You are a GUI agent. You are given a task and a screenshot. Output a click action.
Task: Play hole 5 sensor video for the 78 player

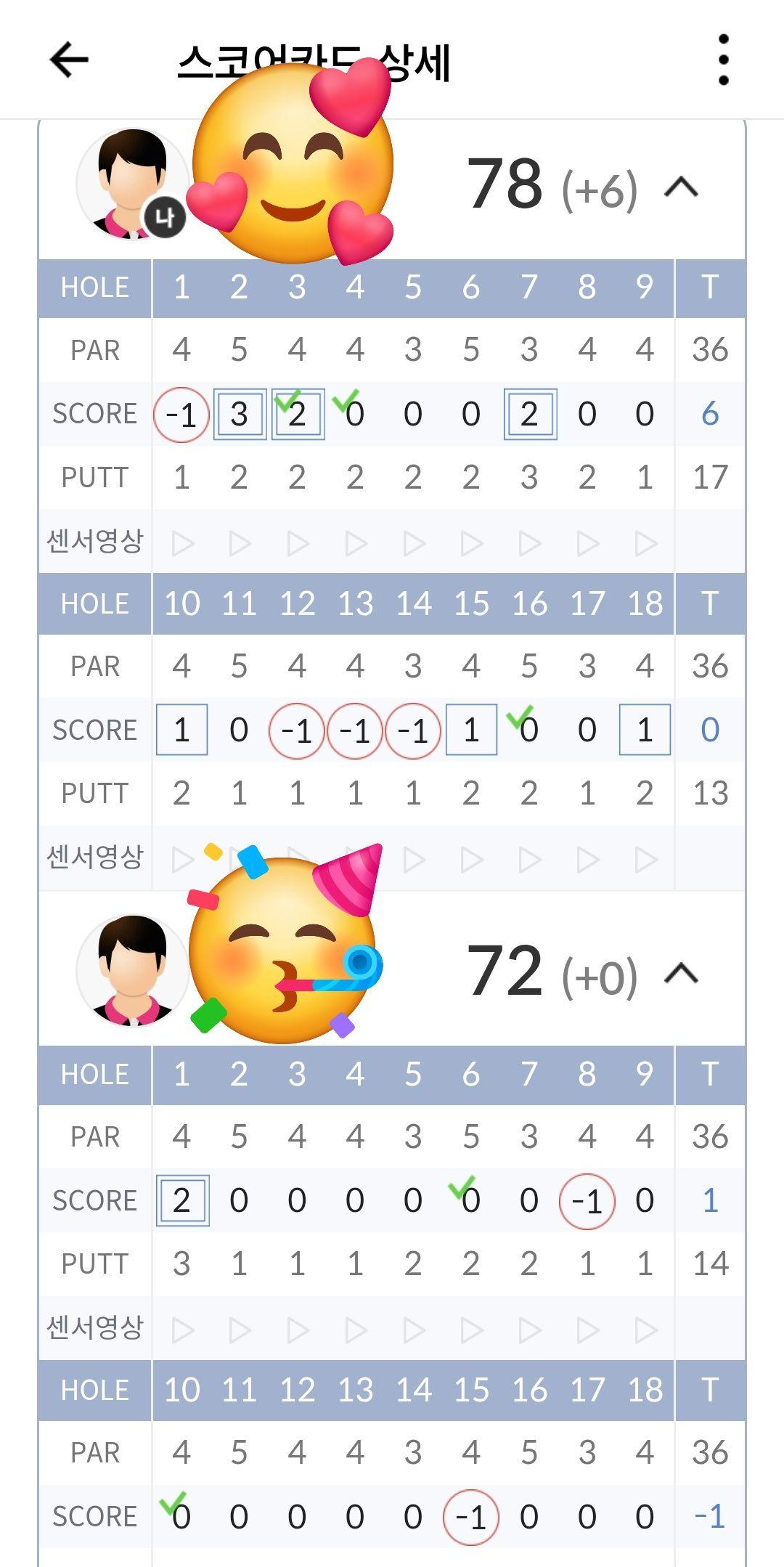pyautogui.click(x=414, y=543)
